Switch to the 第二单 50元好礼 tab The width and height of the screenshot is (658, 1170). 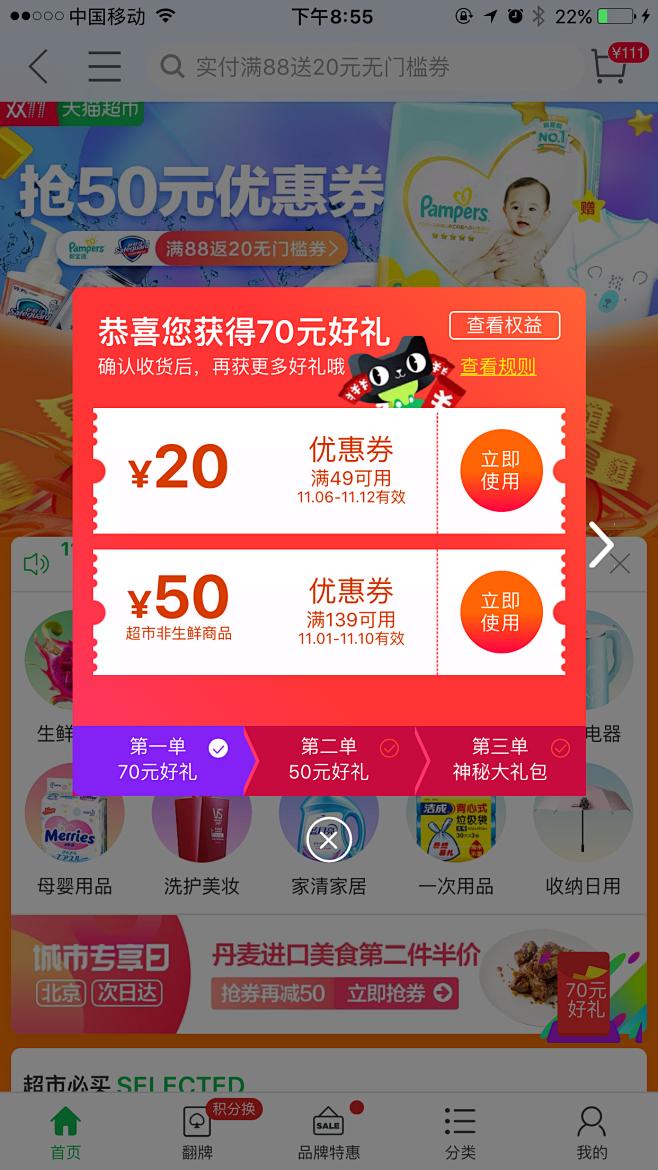point(330,759)
